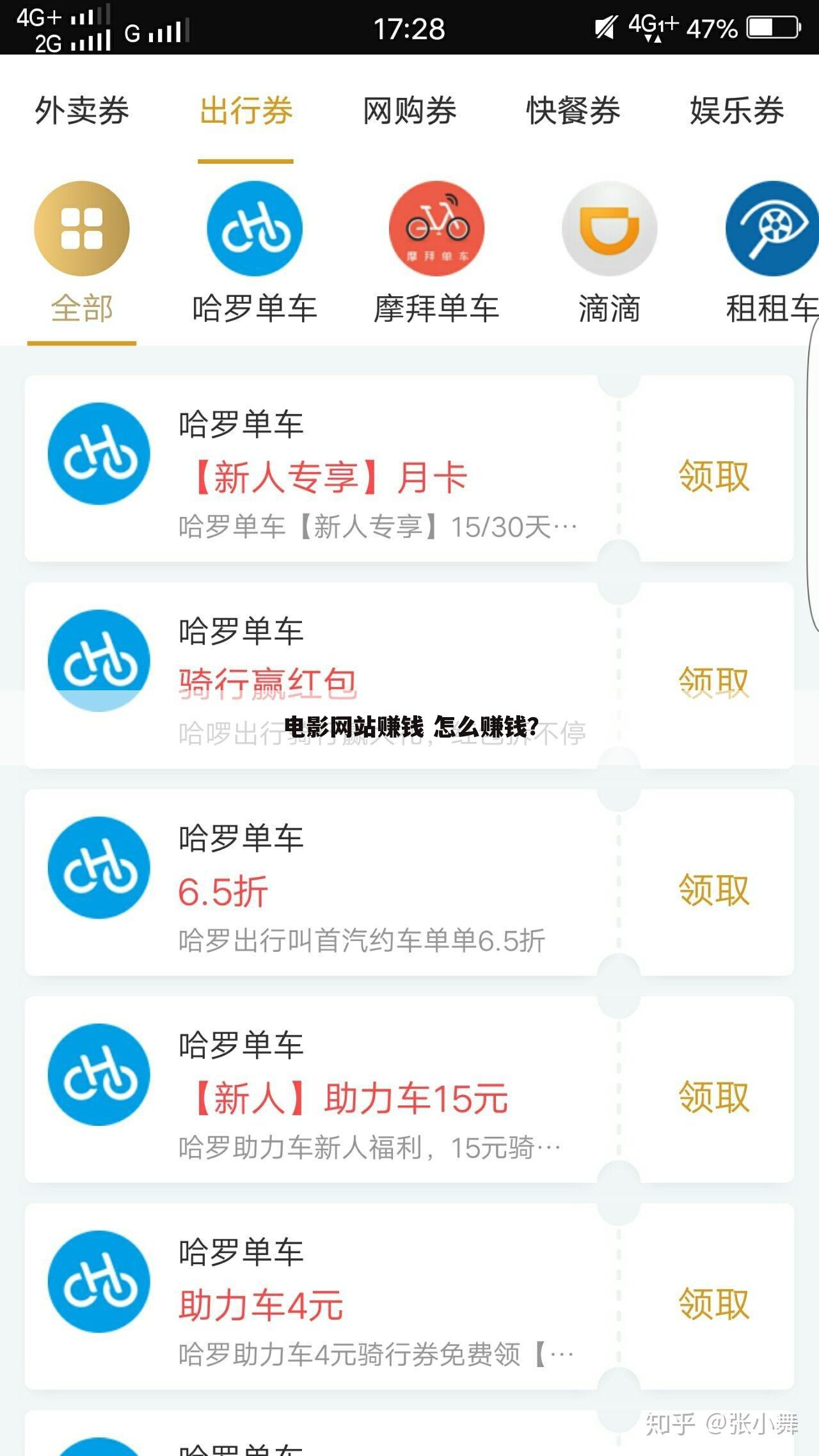819x1456 pixels.
Task: Tap 领取 beside the 骑行赢红包 coupon
Action: 712,681
